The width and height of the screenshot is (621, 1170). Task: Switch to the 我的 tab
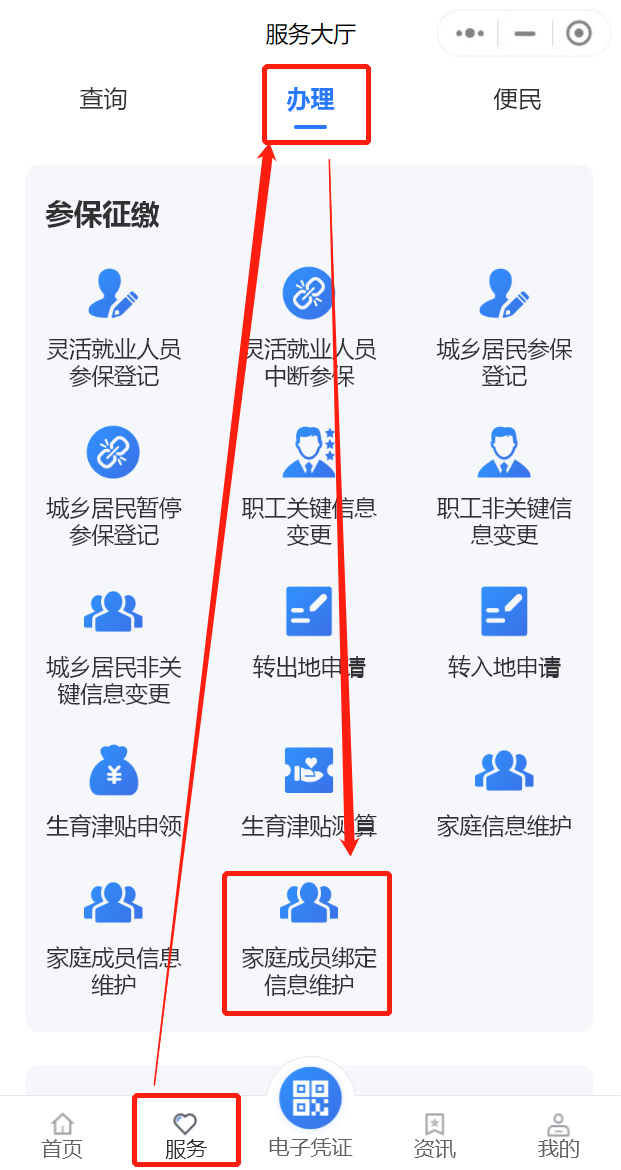tap(558, 1136)
